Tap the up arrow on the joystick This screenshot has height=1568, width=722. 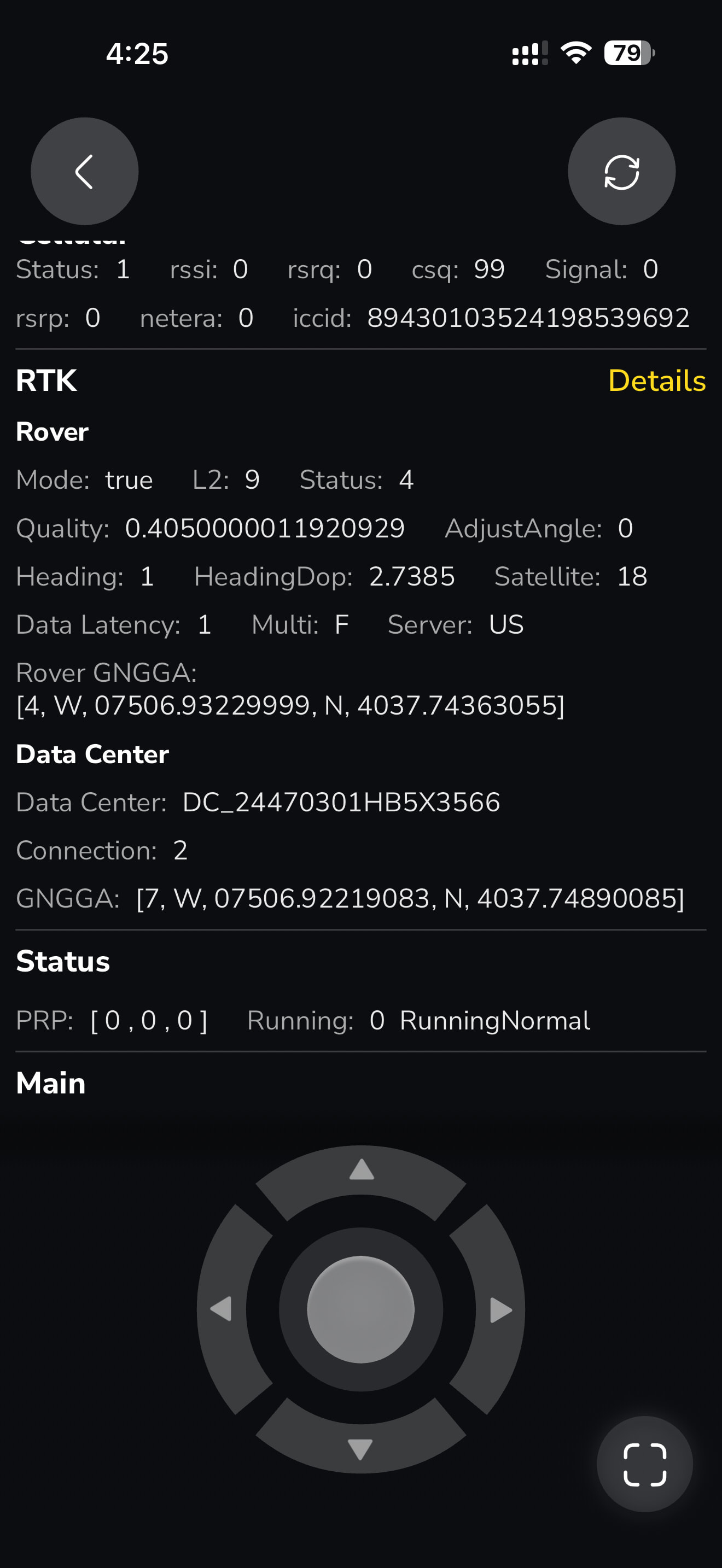click(361, 1170)
